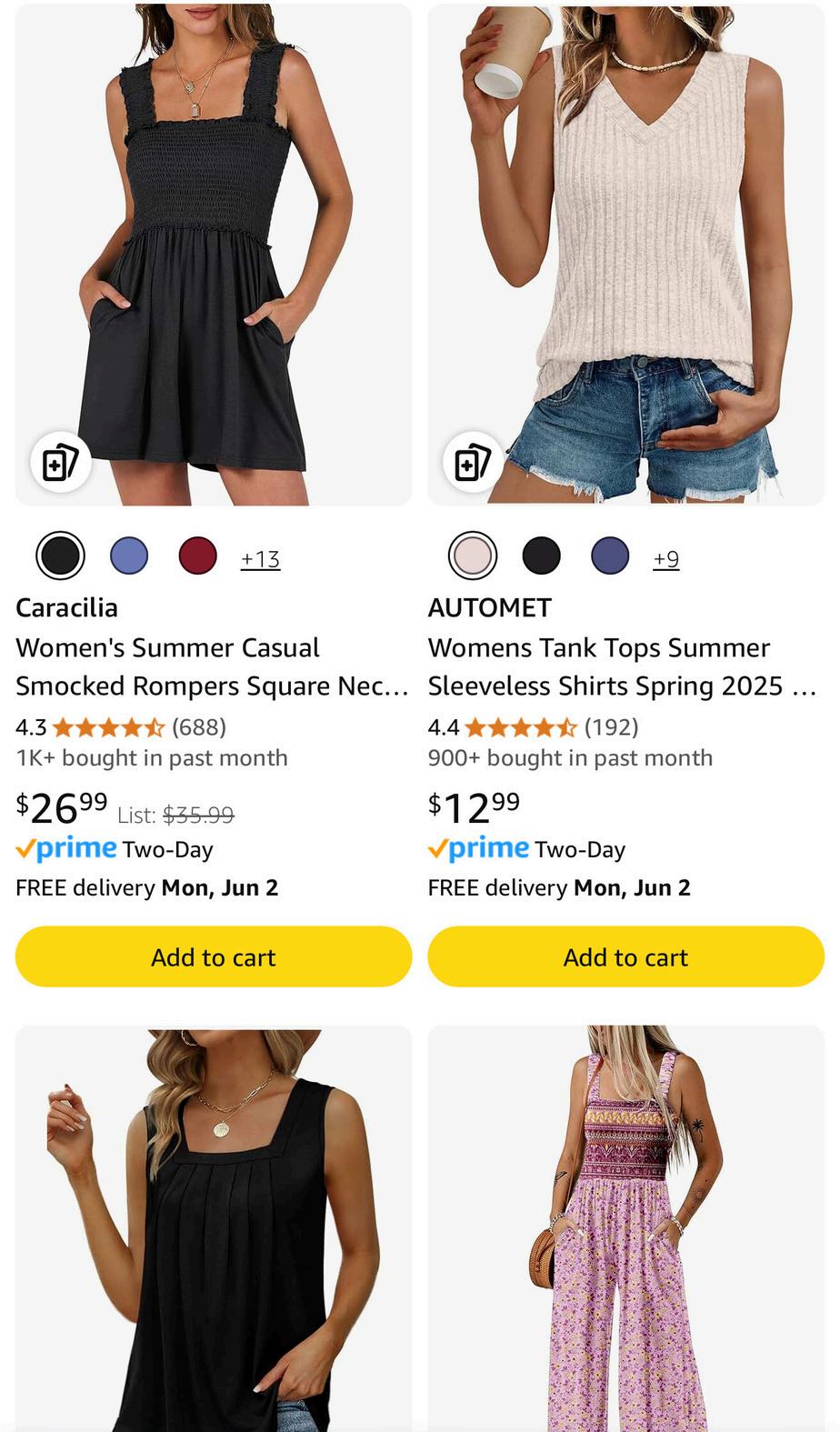Tap similar-items icon on Caracilia romper image
840x1432 pixels.
pos(60,462)
